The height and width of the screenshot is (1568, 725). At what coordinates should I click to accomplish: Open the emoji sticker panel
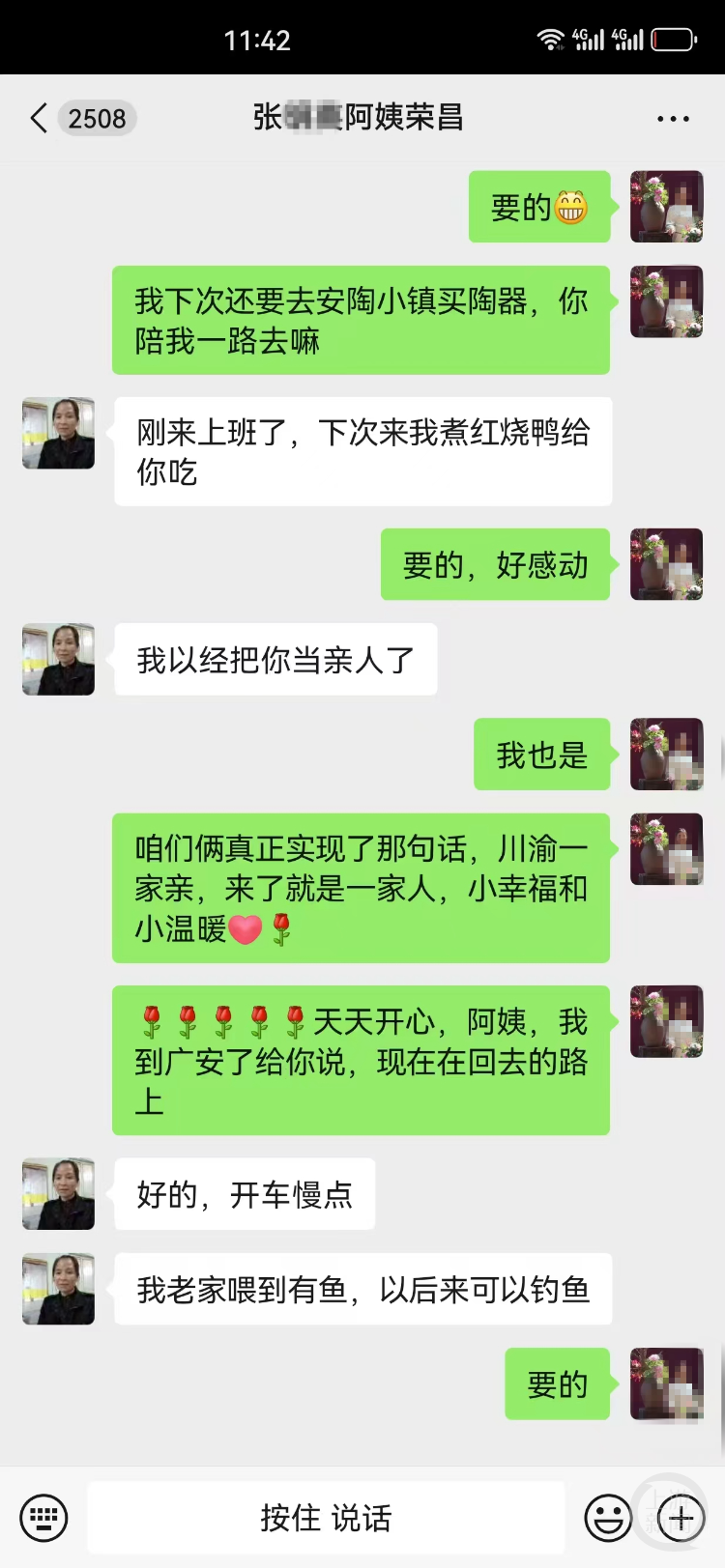[608, 1518]
